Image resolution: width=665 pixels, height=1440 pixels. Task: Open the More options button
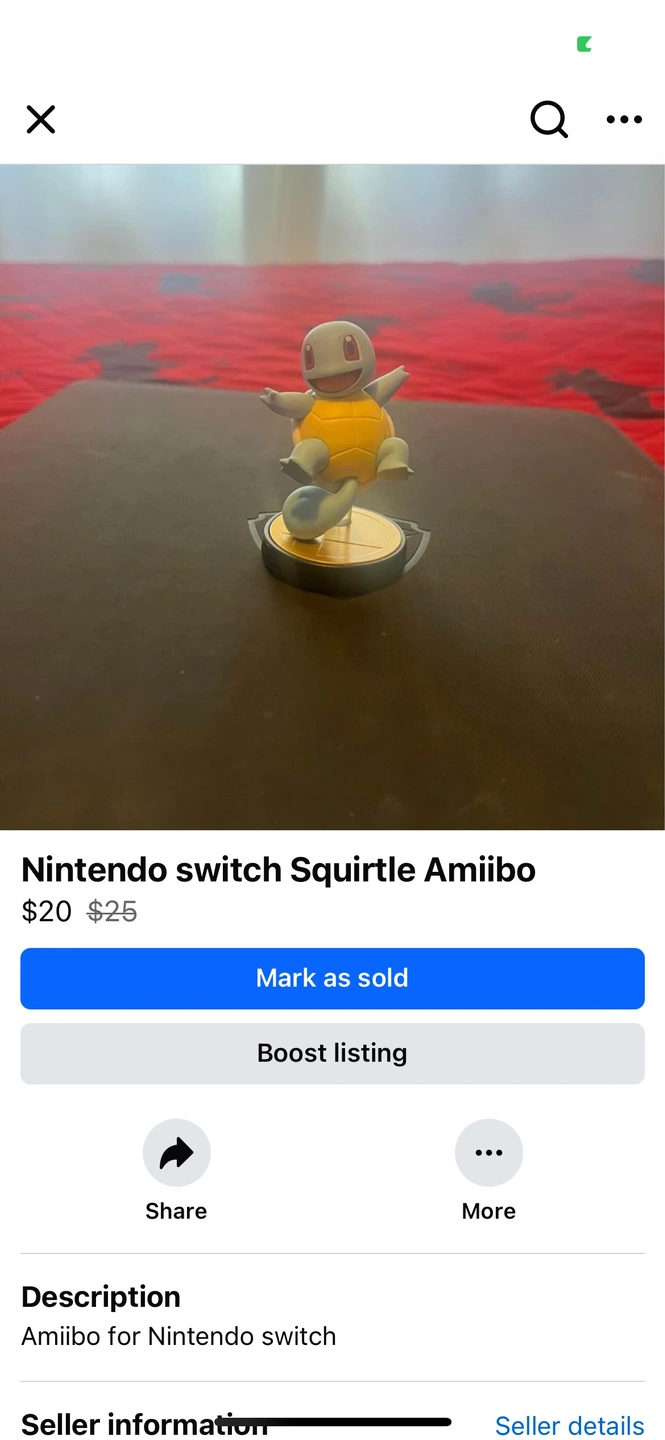click(488, 1153)
